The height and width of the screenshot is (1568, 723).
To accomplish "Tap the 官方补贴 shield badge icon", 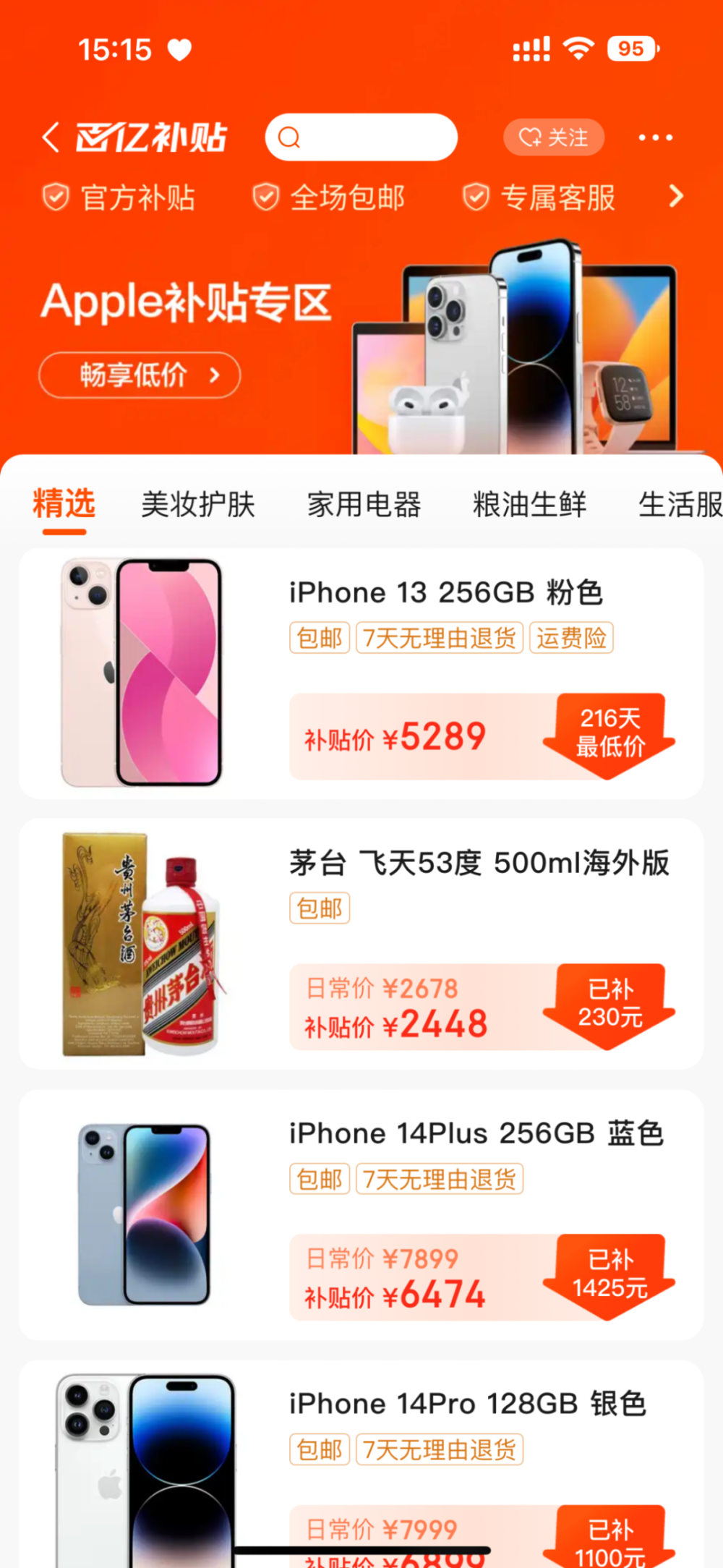I will (57, 196).
